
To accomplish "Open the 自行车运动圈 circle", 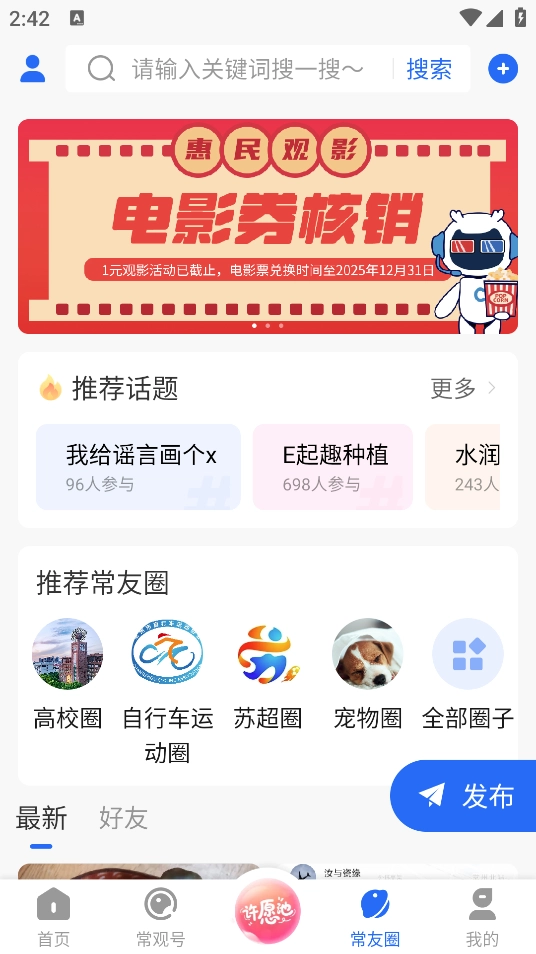I will tap(167, 691).
